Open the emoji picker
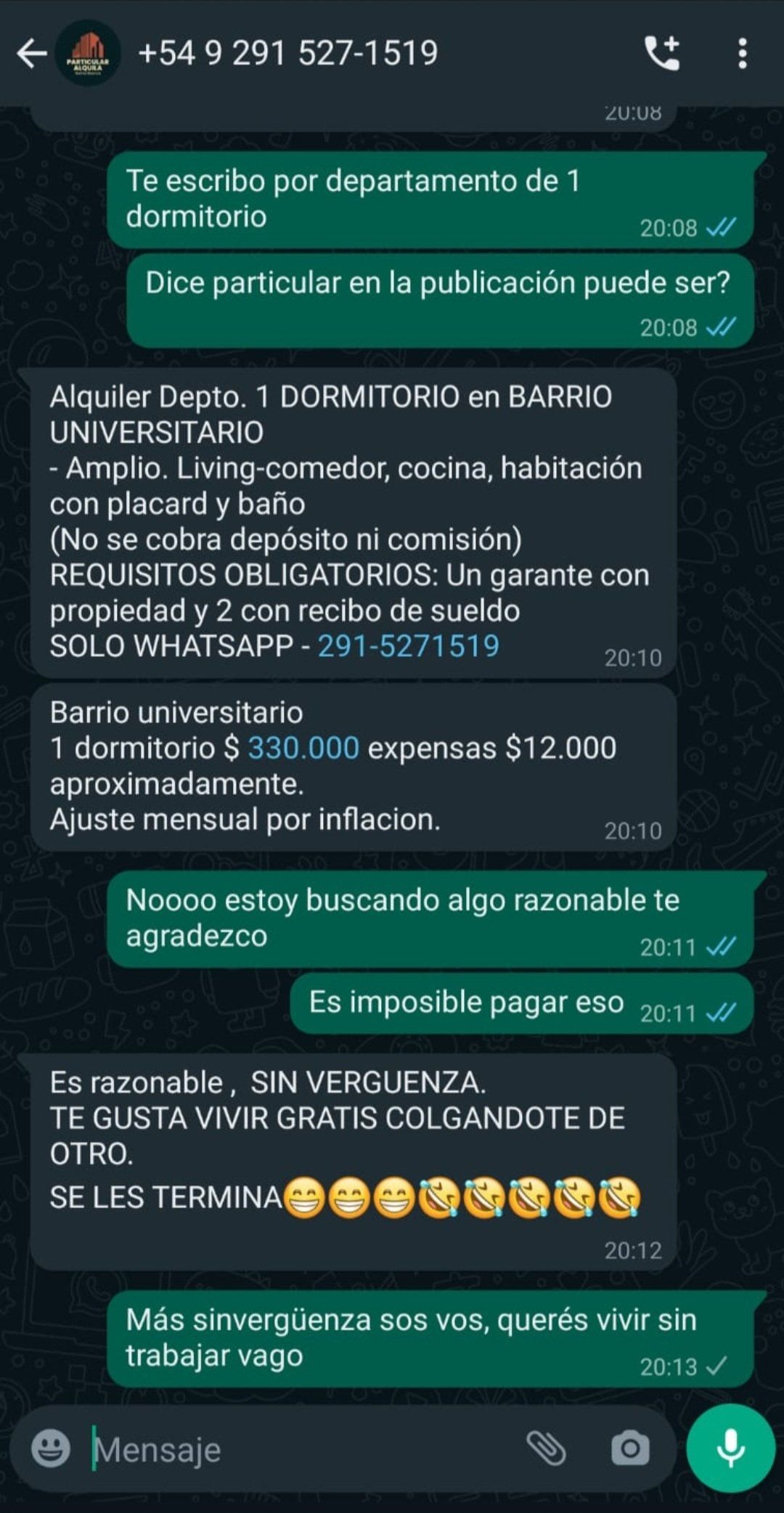The image size is (784, 1513). pyautogui.click(x=51, y=1449)
